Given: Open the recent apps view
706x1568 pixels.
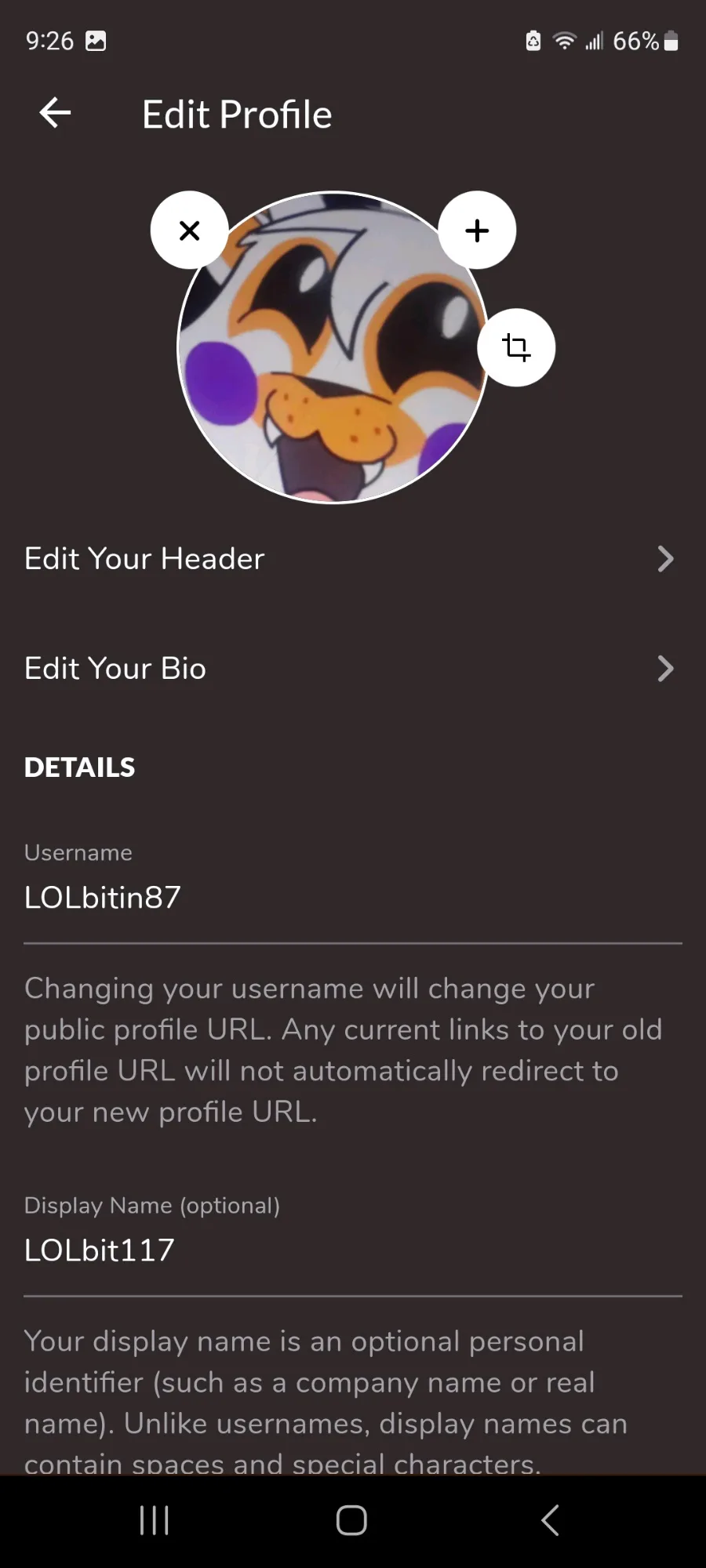Looking at the screenshot, I should (154, 1520).
